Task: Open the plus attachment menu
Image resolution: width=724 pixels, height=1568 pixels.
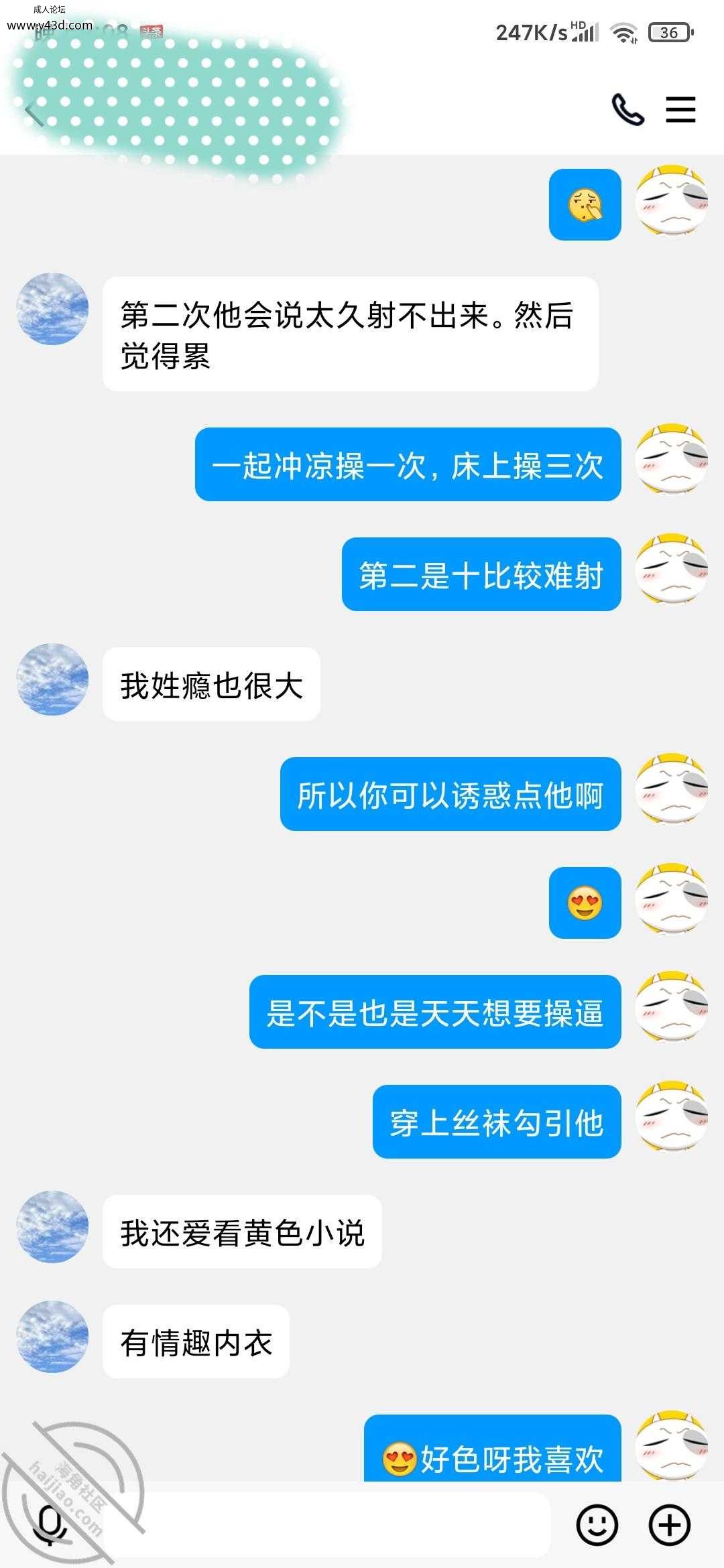Action: click(x=670, y=1525)
